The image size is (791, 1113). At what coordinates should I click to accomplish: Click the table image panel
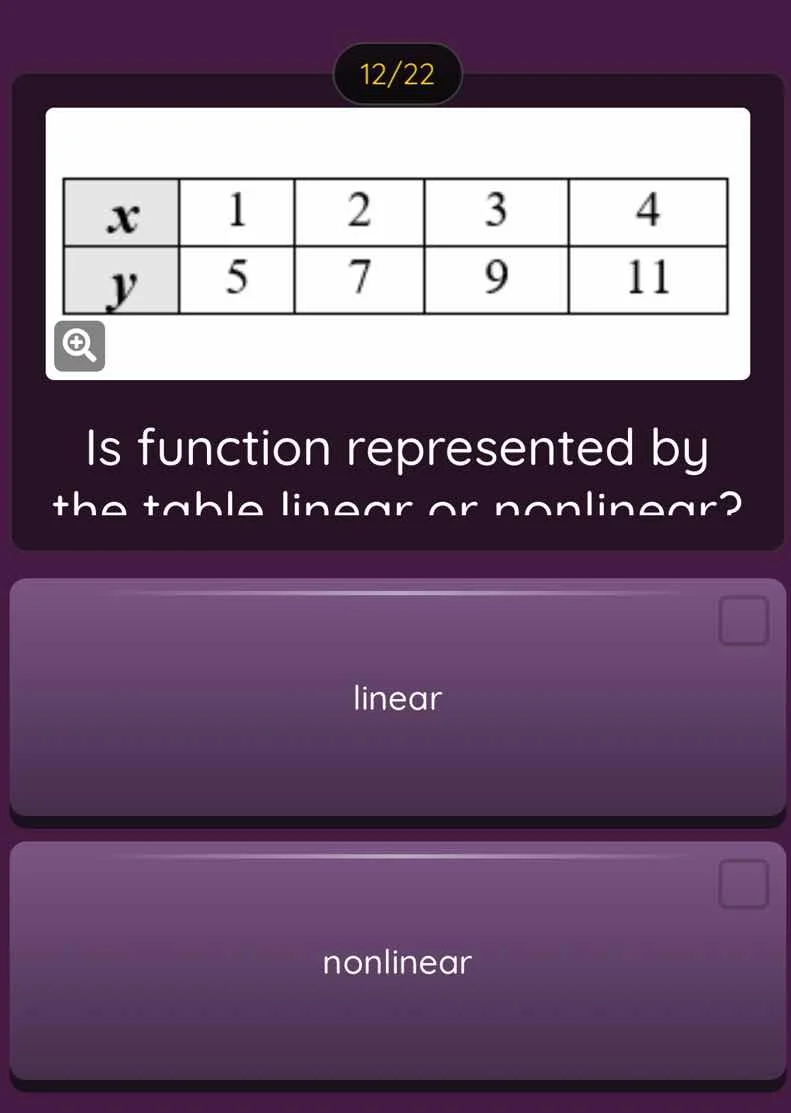398,243
